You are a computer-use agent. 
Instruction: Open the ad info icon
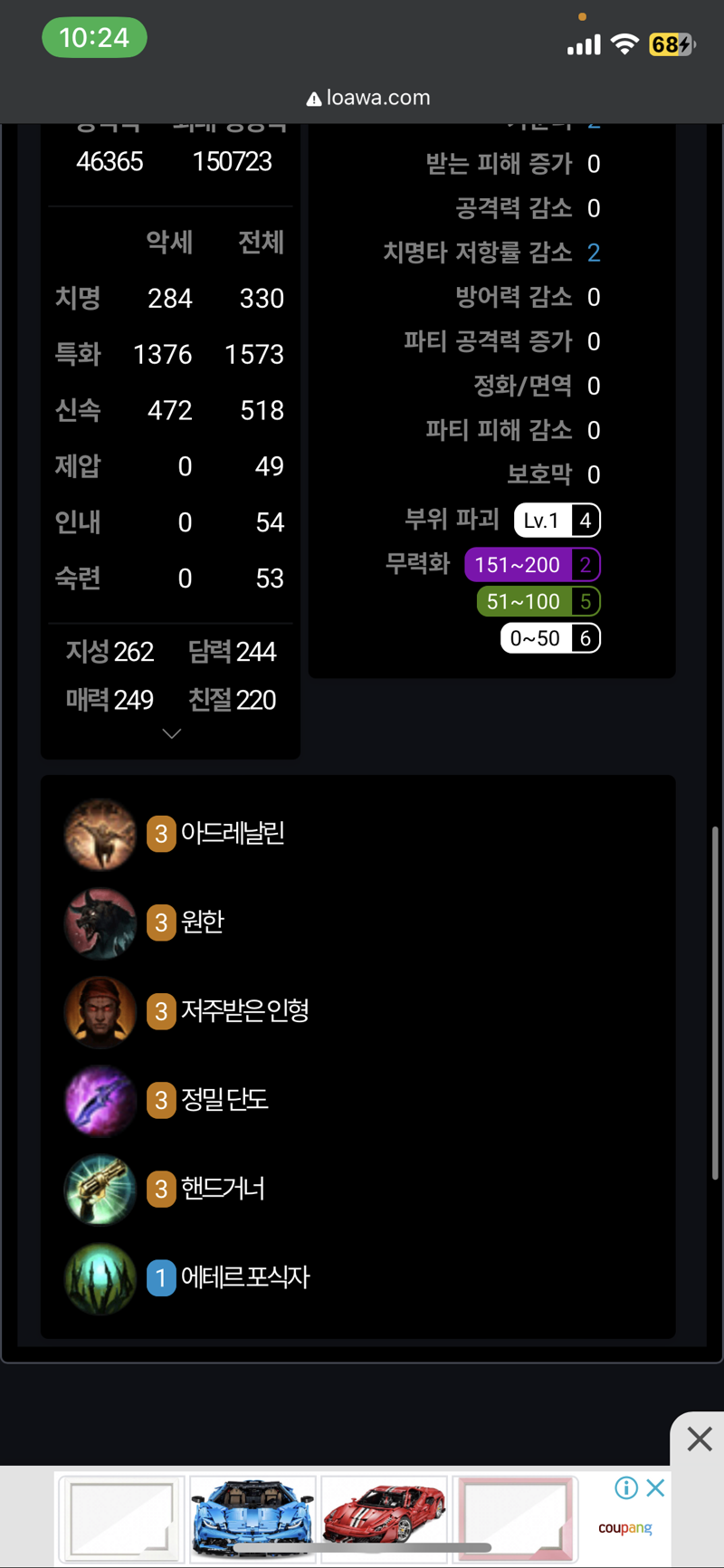tap(625, 1487)
